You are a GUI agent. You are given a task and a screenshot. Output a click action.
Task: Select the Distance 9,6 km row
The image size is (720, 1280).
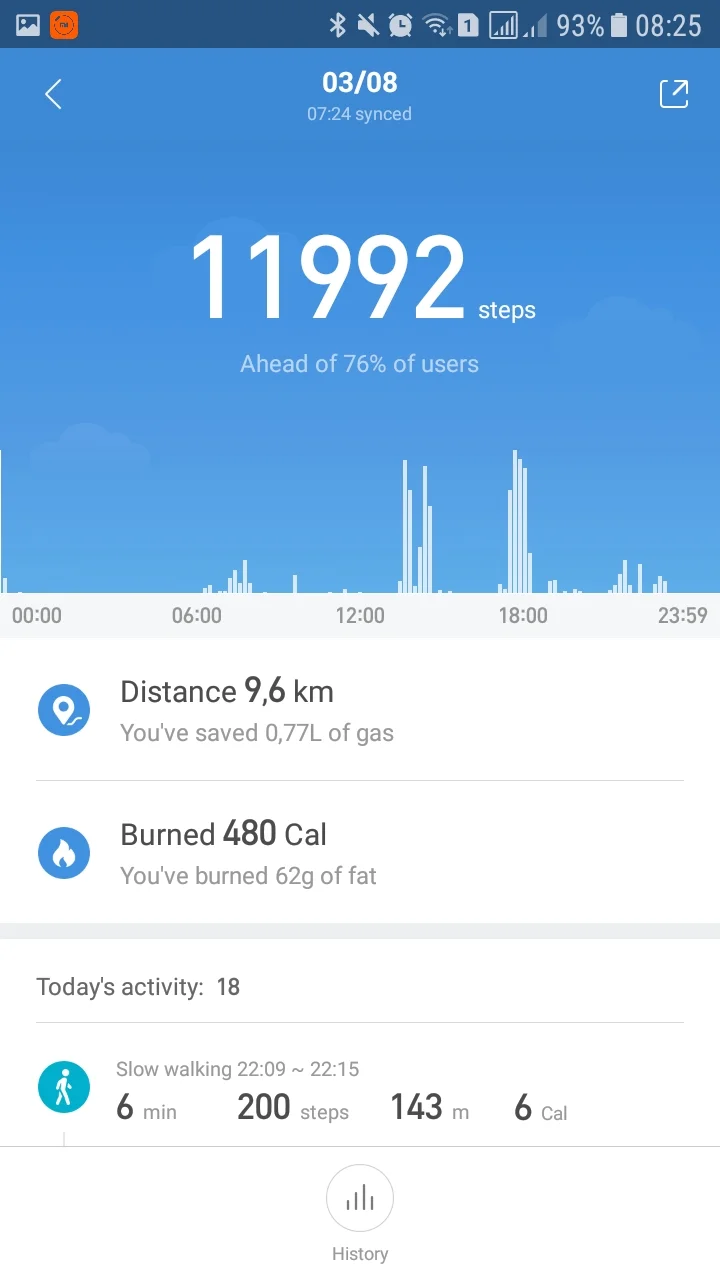click(227, 691)
